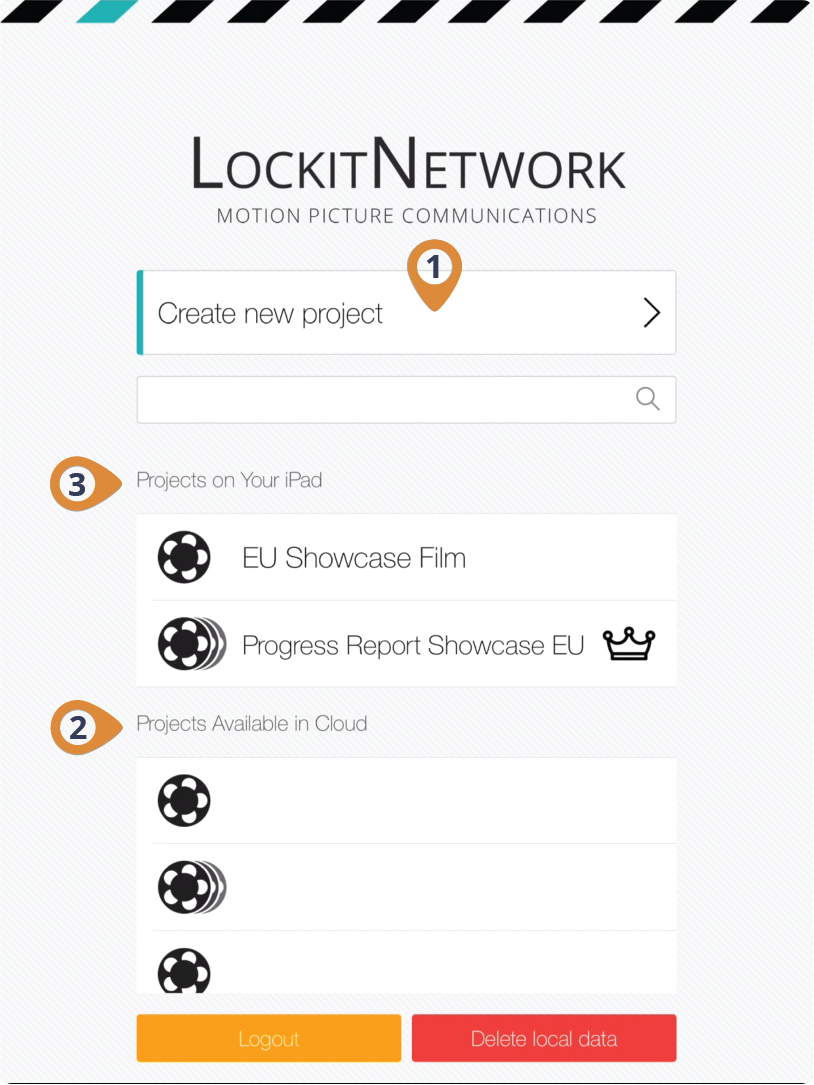Open the EU Showcase Film project
This screenshot has height=1085, width=814.
click(x=354, y=558)
